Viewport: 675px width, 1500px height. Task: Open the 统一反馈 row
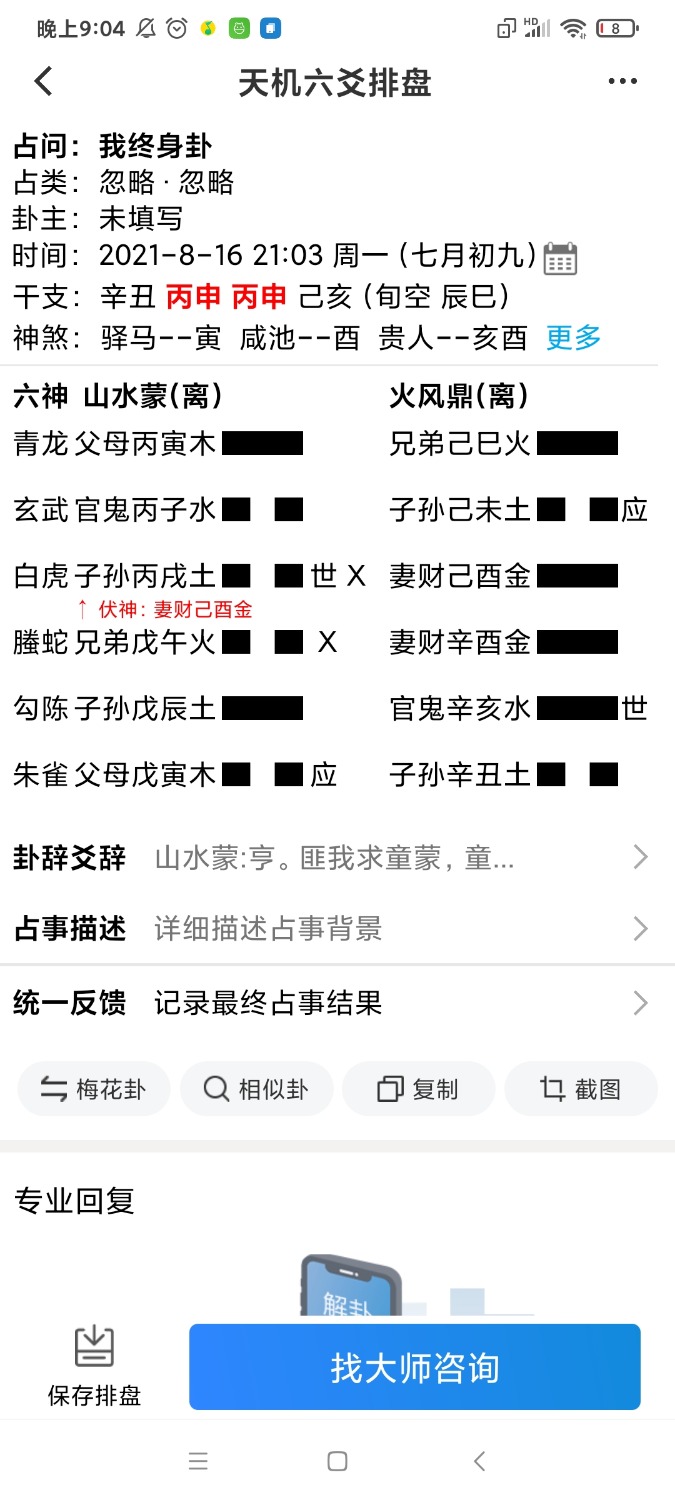click(x=337, y=1003)
